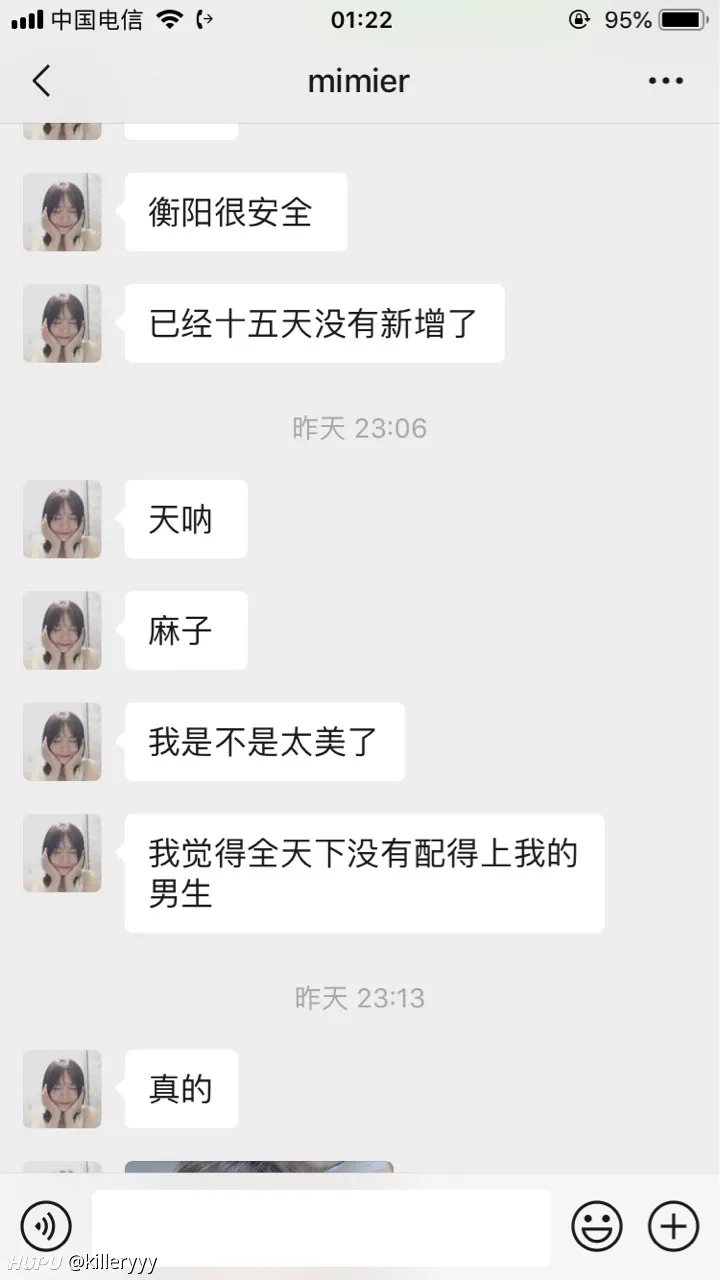Switch to voice message input
This screenshot has height=1280, width=720.
point(46,1226)
